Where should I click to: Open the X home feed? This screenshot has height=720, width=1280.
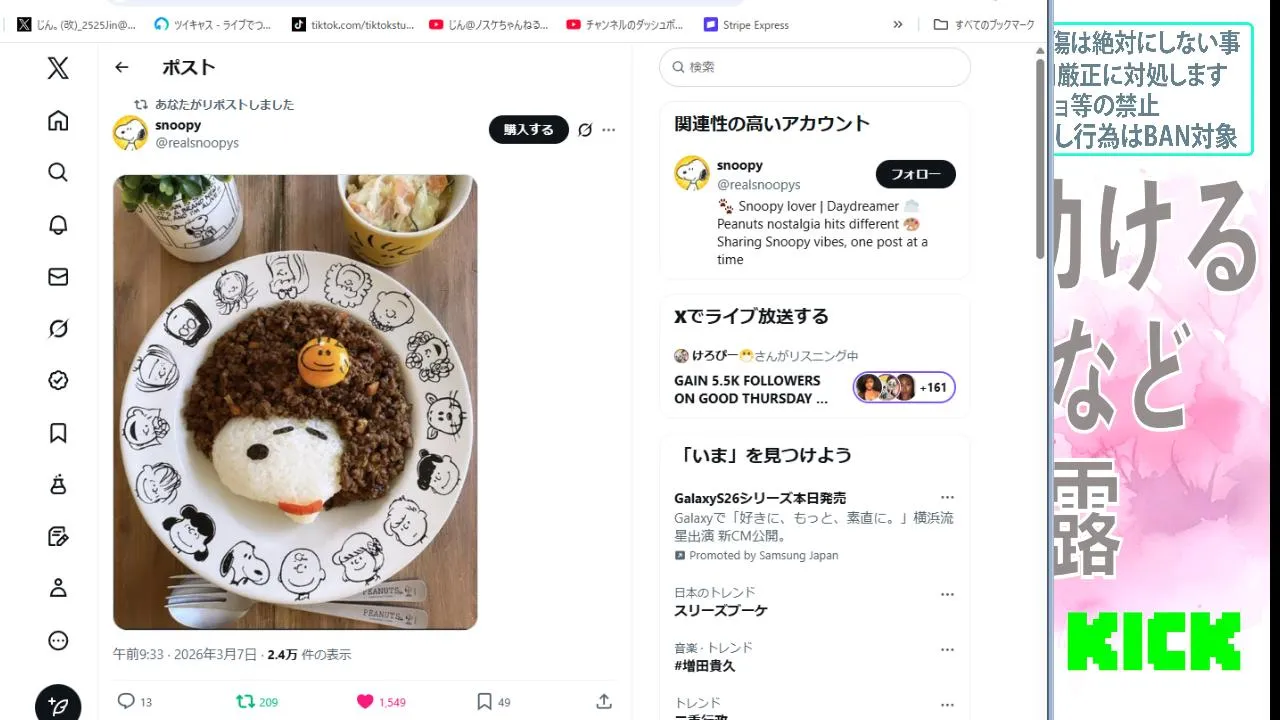coord(58,121)
